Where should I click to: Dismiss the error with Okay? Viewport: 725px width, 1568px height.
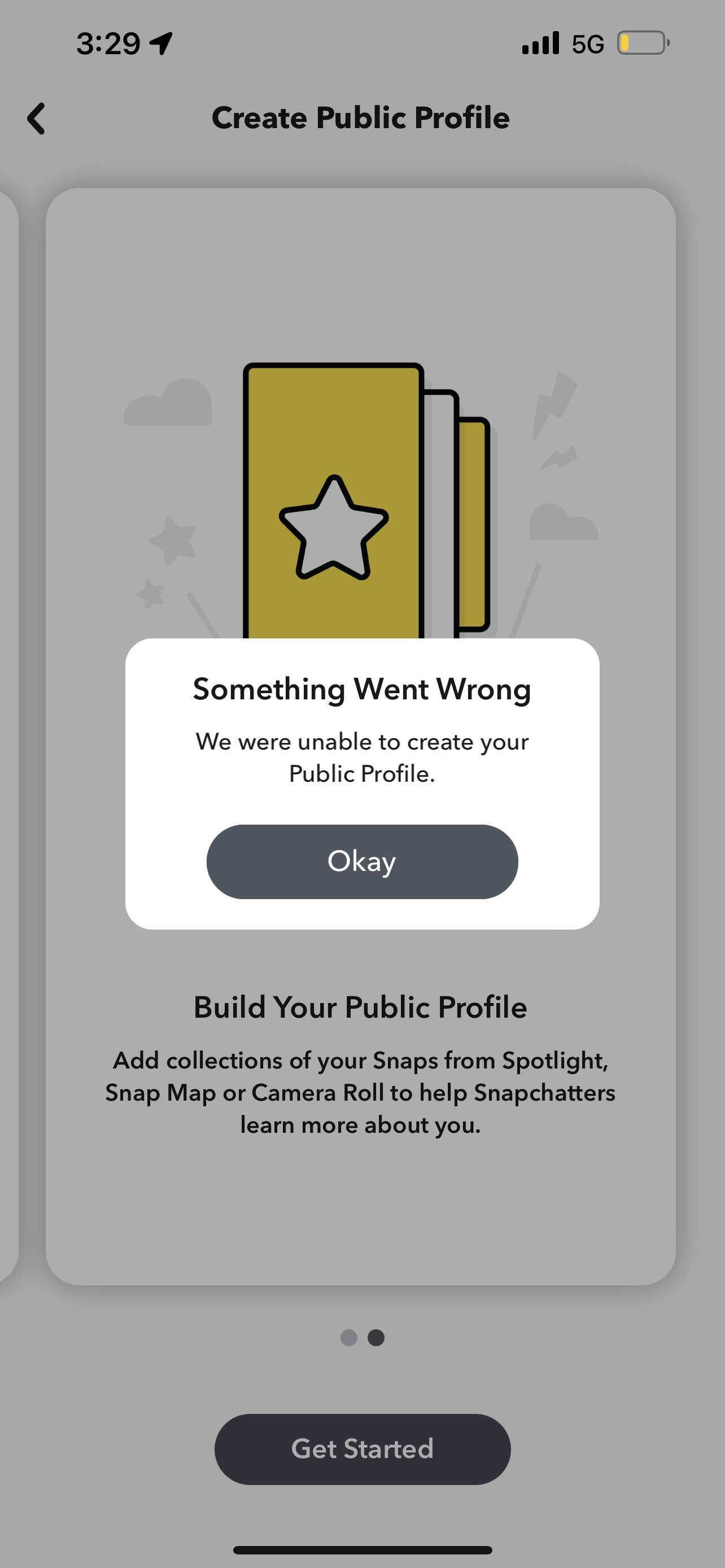click(x=362, y=861)
